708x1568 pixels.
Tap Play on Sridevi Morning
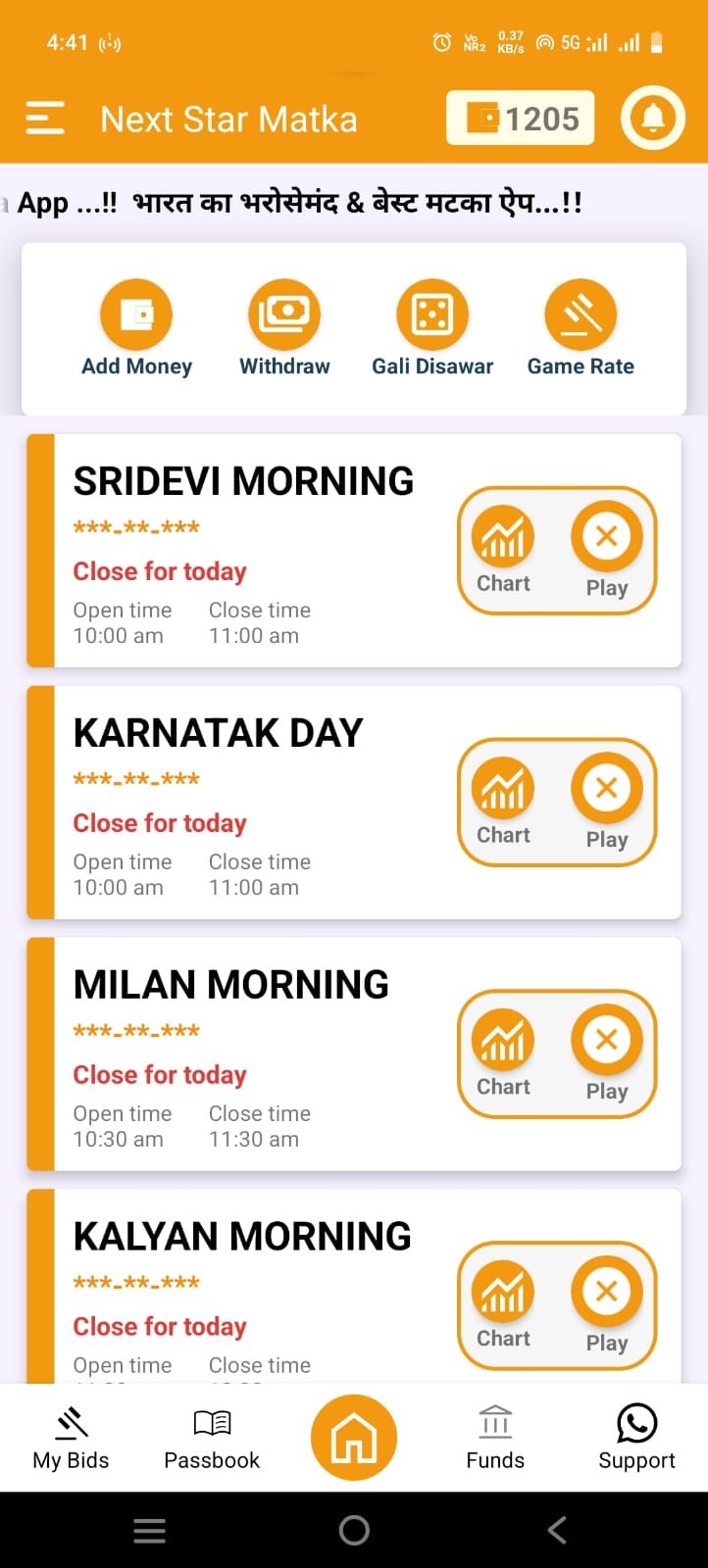607,551
